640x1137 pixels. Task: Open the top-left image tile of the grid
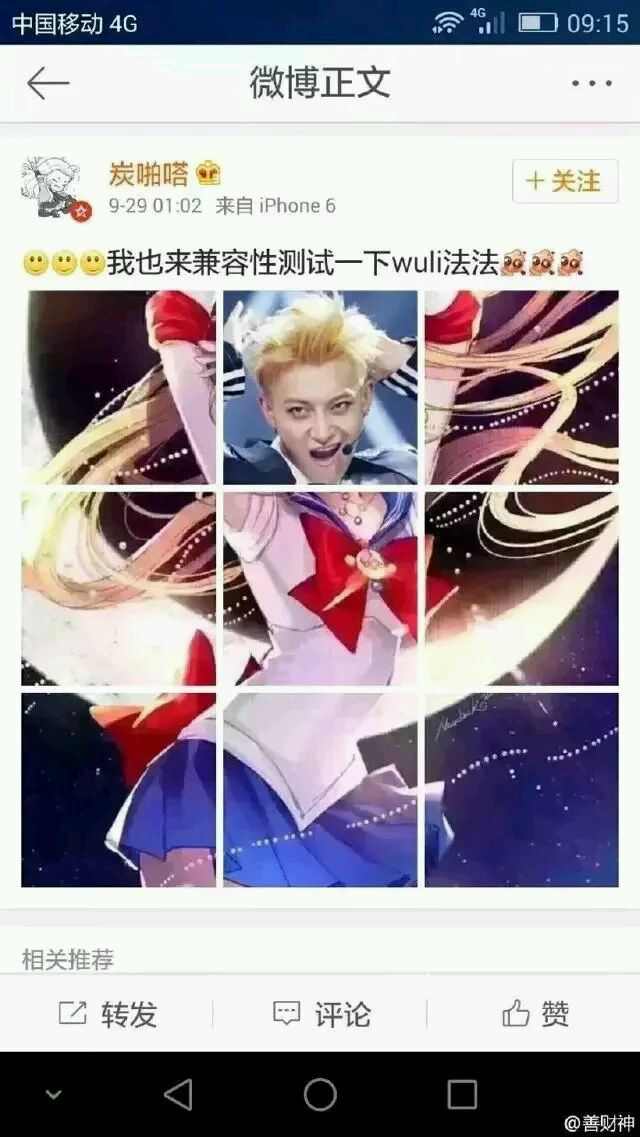[119, 387]
